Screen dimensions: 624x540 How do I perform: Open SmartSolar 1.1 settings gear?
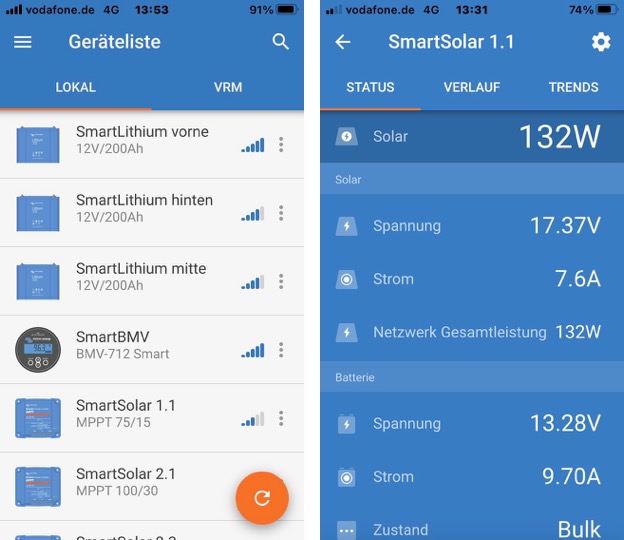click(x=600, y=42)
